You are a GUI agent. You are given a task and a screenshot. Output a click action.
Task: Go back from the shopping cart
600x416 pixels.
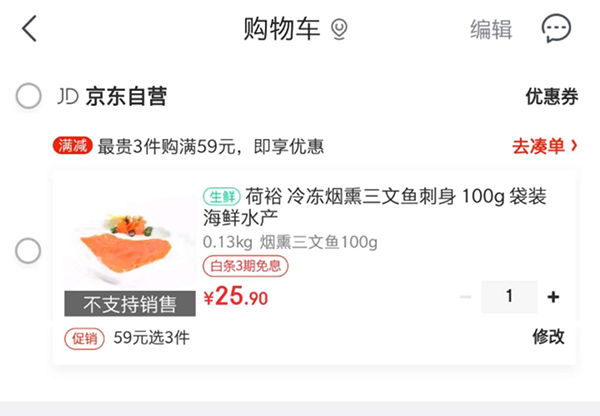coord(29,29)
